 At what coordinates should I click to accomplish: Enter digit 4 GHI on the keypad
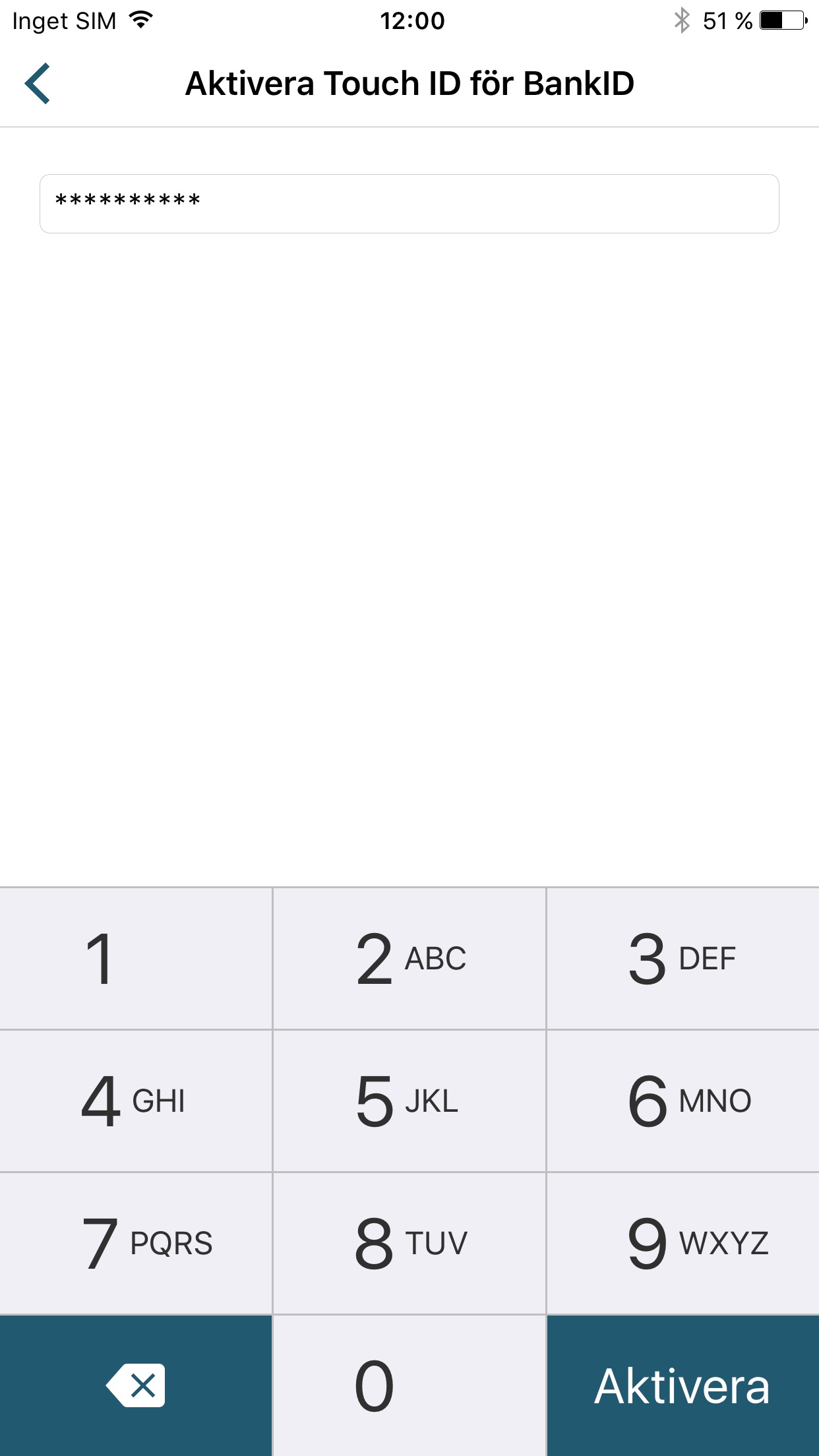[x=136, y=1101]
